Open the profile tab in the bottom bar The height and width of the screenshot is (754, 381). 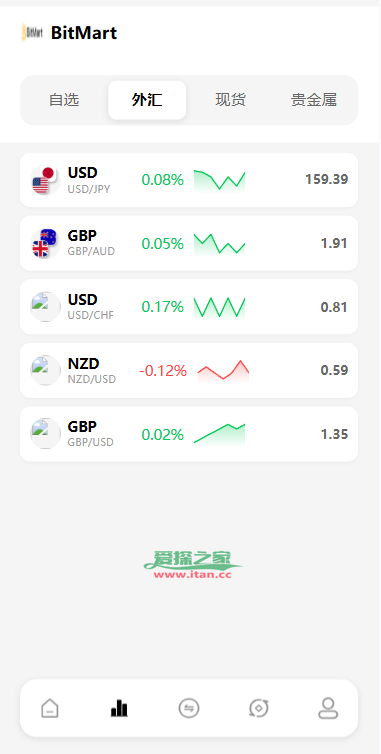[x=328, y=708]
